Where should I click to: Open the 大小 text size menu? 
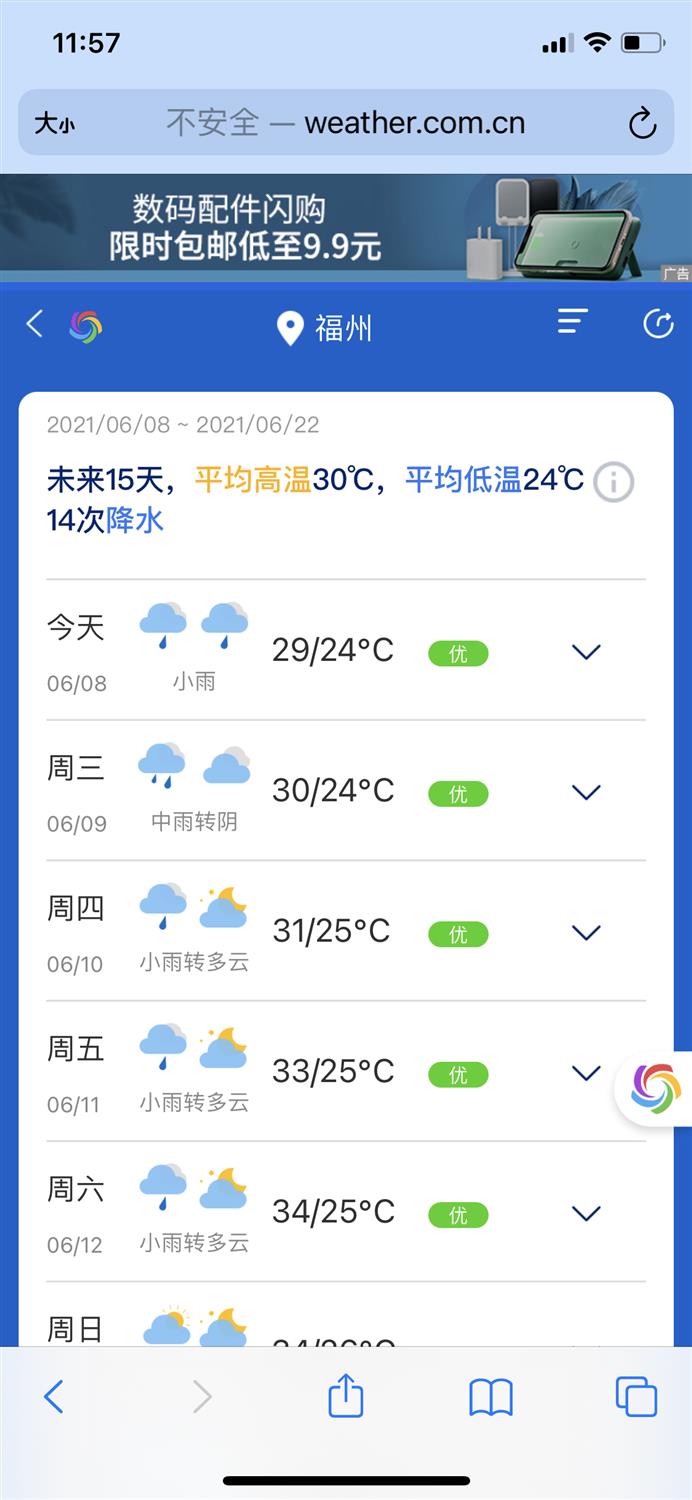55,124
